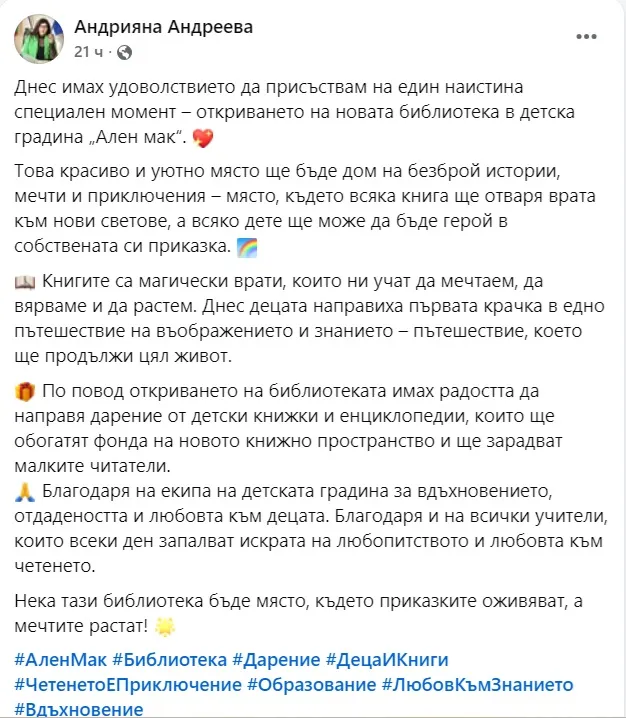Image resolution: width=626 pixels, height=718 pixels.
Task: Open Андрияна Андреева's profile picture
Action: 35,38
